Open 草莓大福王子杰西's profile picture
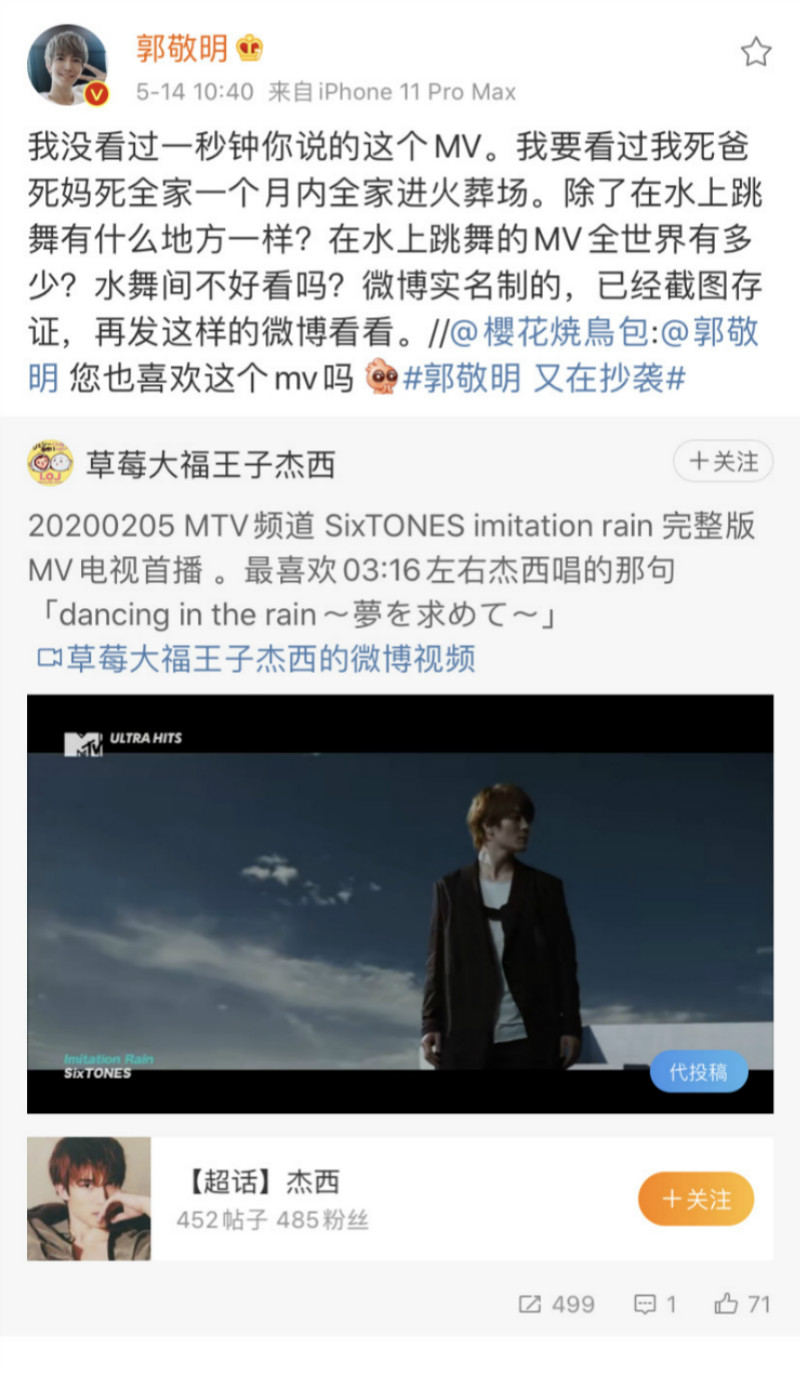The height and width of the screenshot is (1375, 800). coord(50,463)
